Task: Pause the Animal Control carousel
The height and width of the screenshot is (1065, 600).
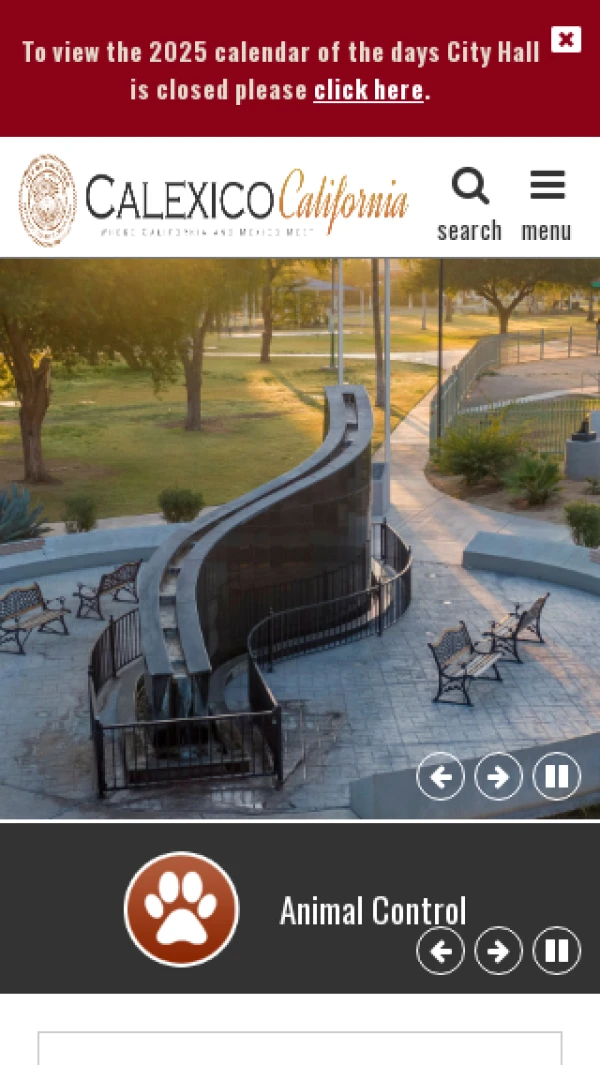Action: [x=557, y=950]
